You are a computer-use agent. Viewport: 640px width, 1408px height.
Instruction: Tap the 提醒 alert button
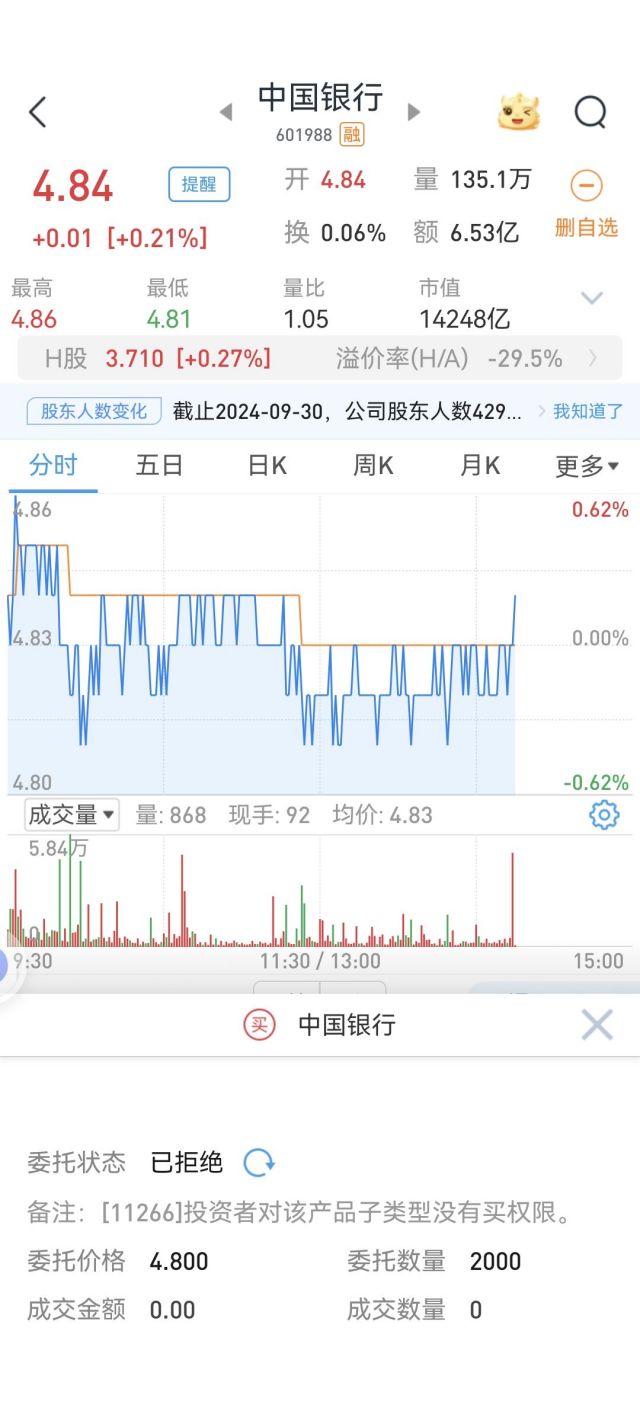pyautogui.click(x=199, y=184)
